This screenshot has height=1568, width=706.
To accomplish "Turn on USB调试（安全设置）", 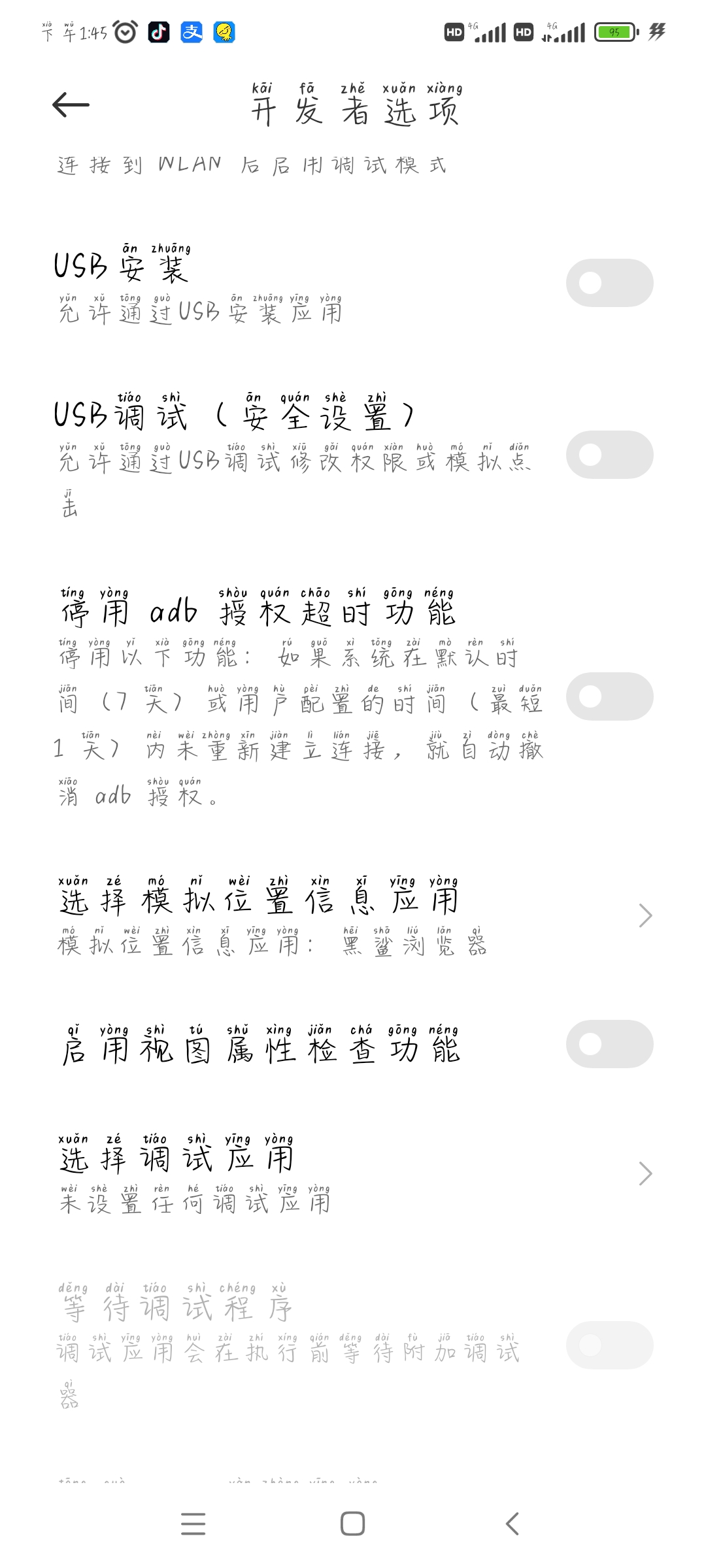I will pos(609,455).
